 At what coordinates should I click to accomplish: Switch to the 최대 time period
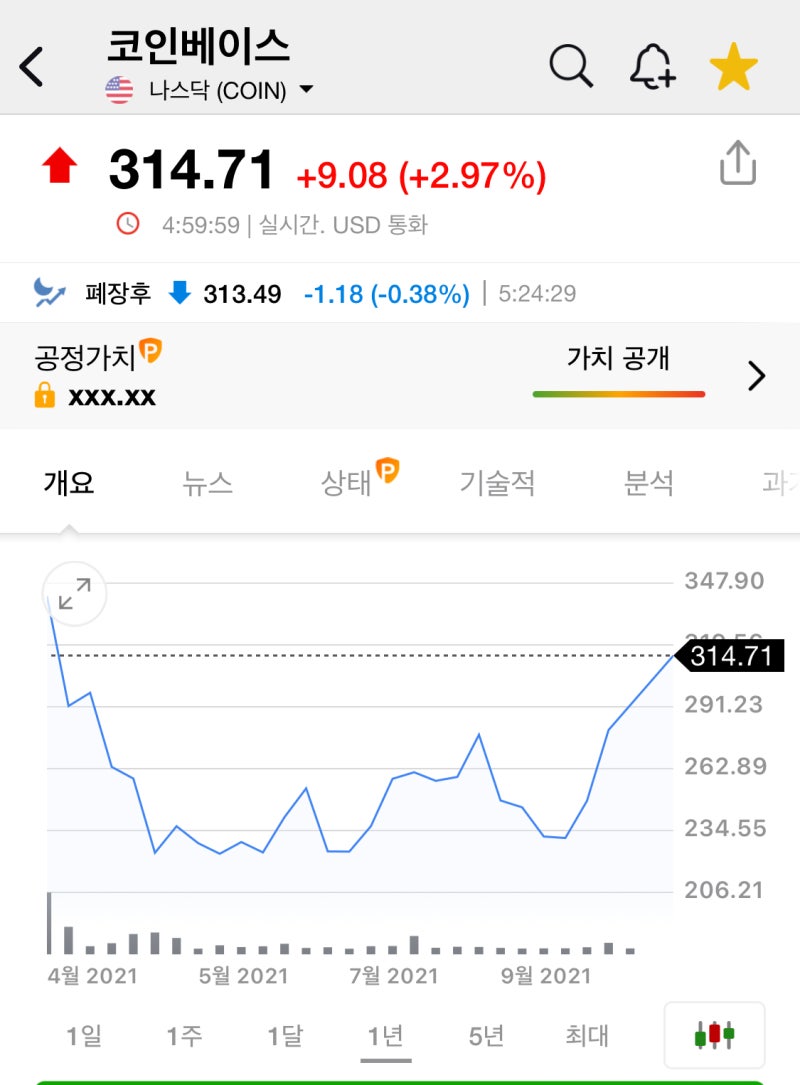point(585,1036)
